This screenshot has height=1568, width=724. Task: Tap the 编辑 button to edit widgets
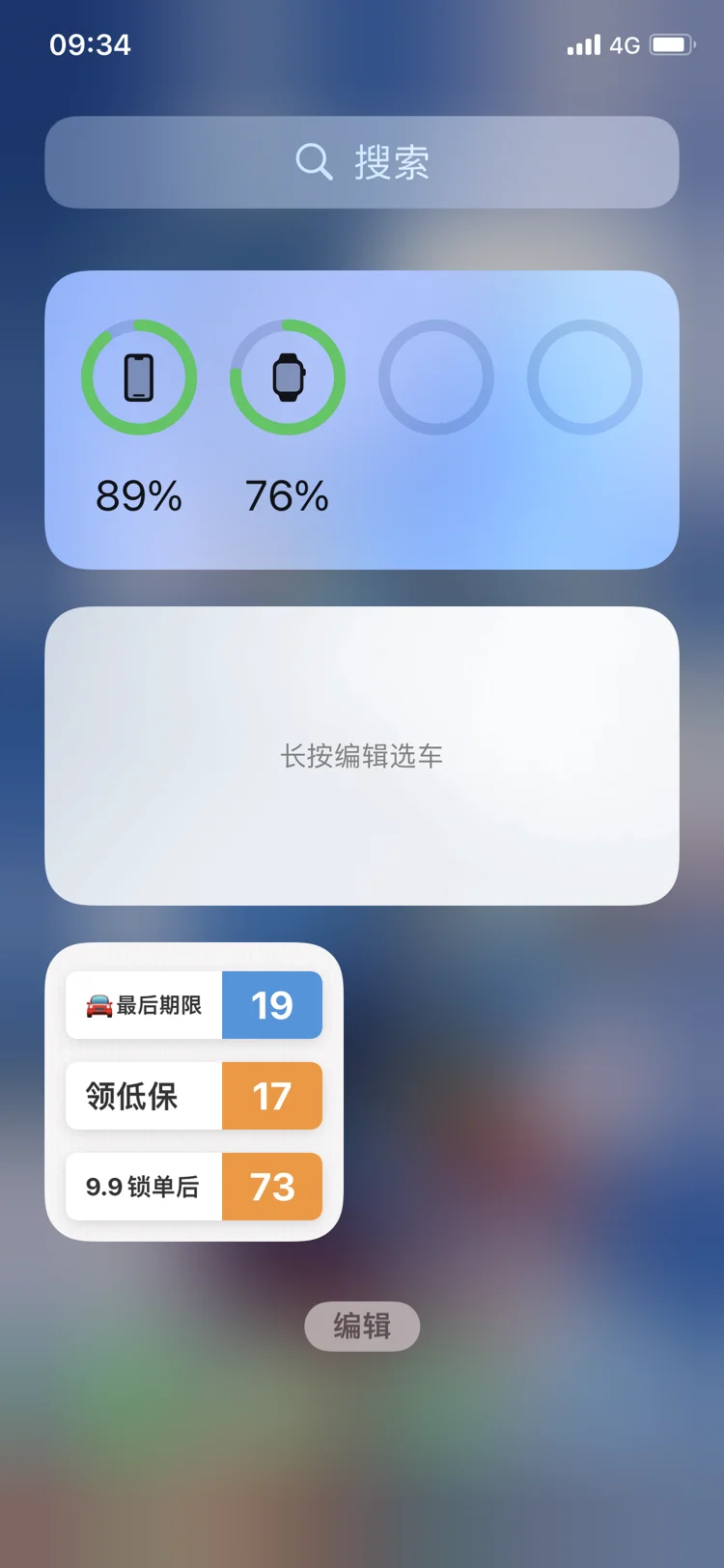click(x=362, y=1327)
